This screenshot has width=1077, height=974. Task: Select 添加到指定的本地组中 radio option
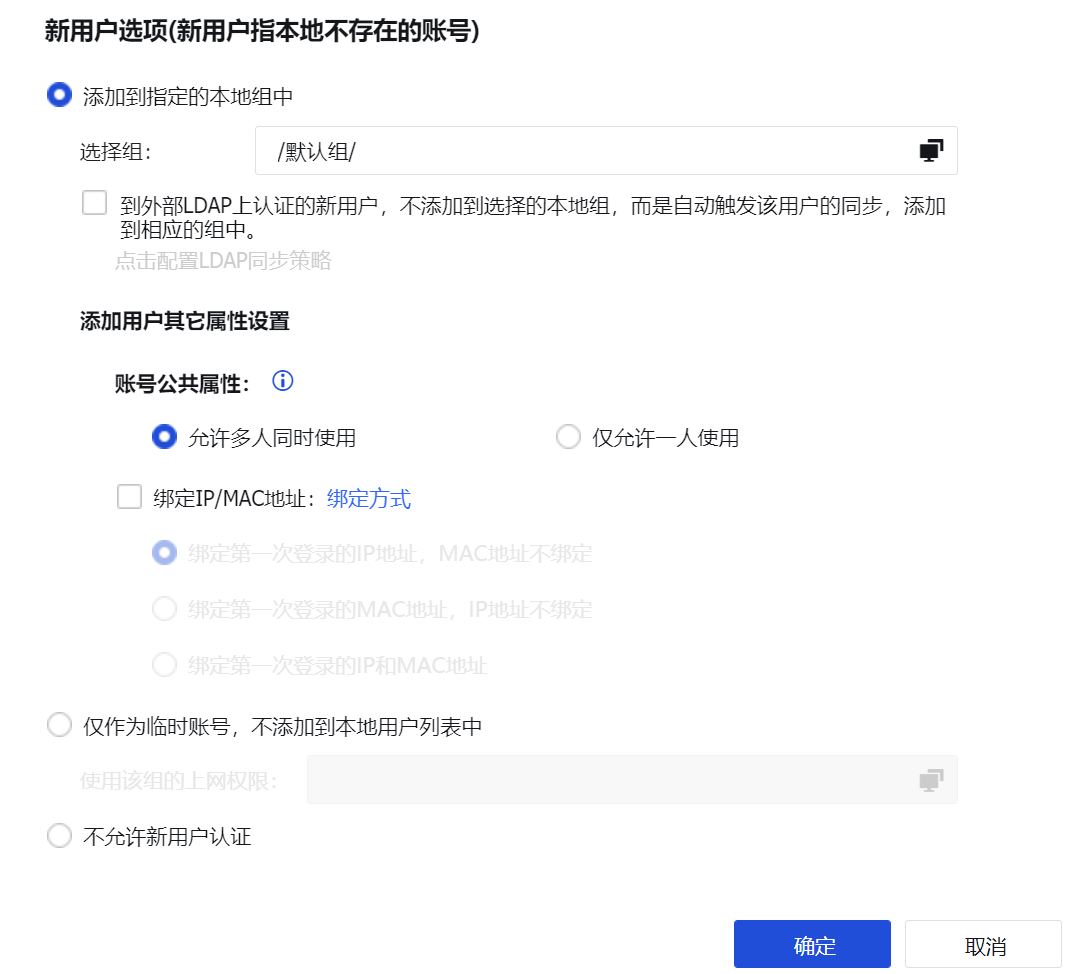pyautogui.click(x=60, y=96)
